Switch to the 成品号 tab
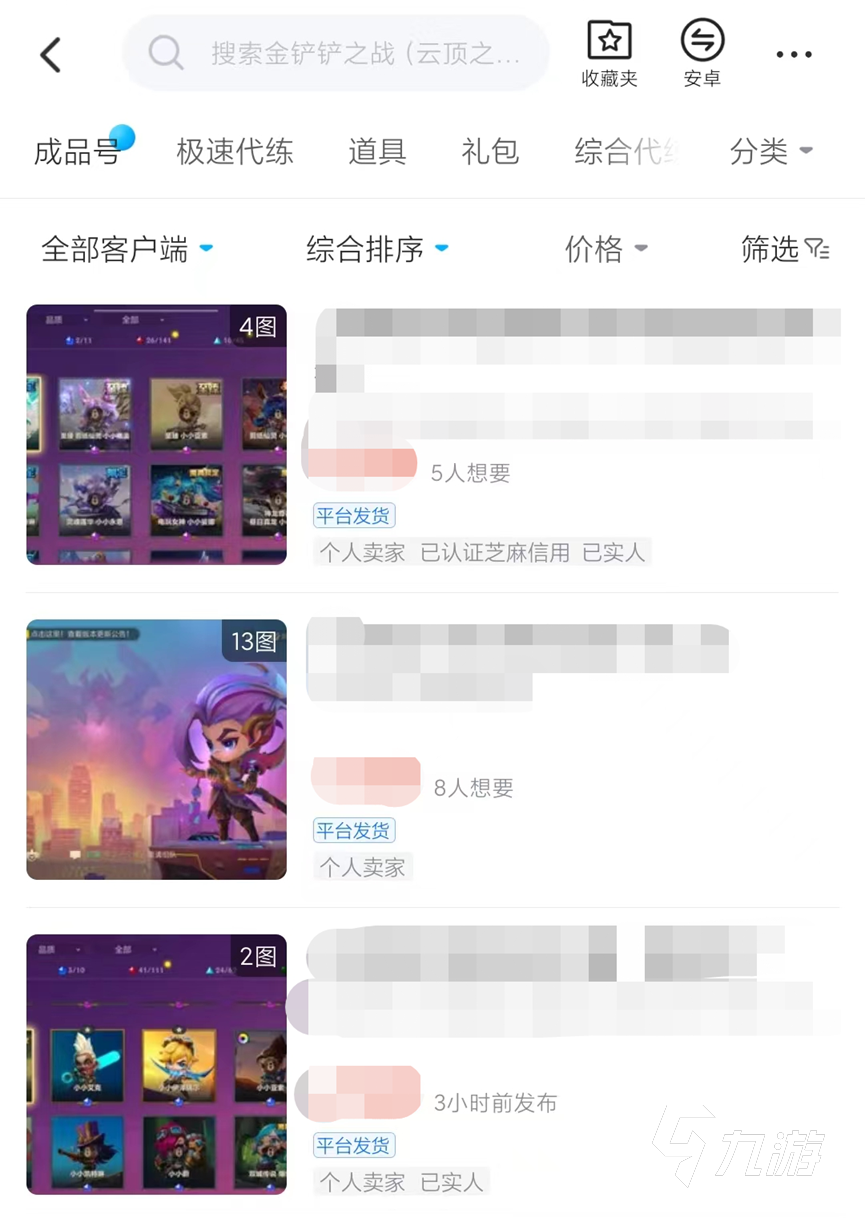This screenshot has width=865, height=1218. [76, 152]
